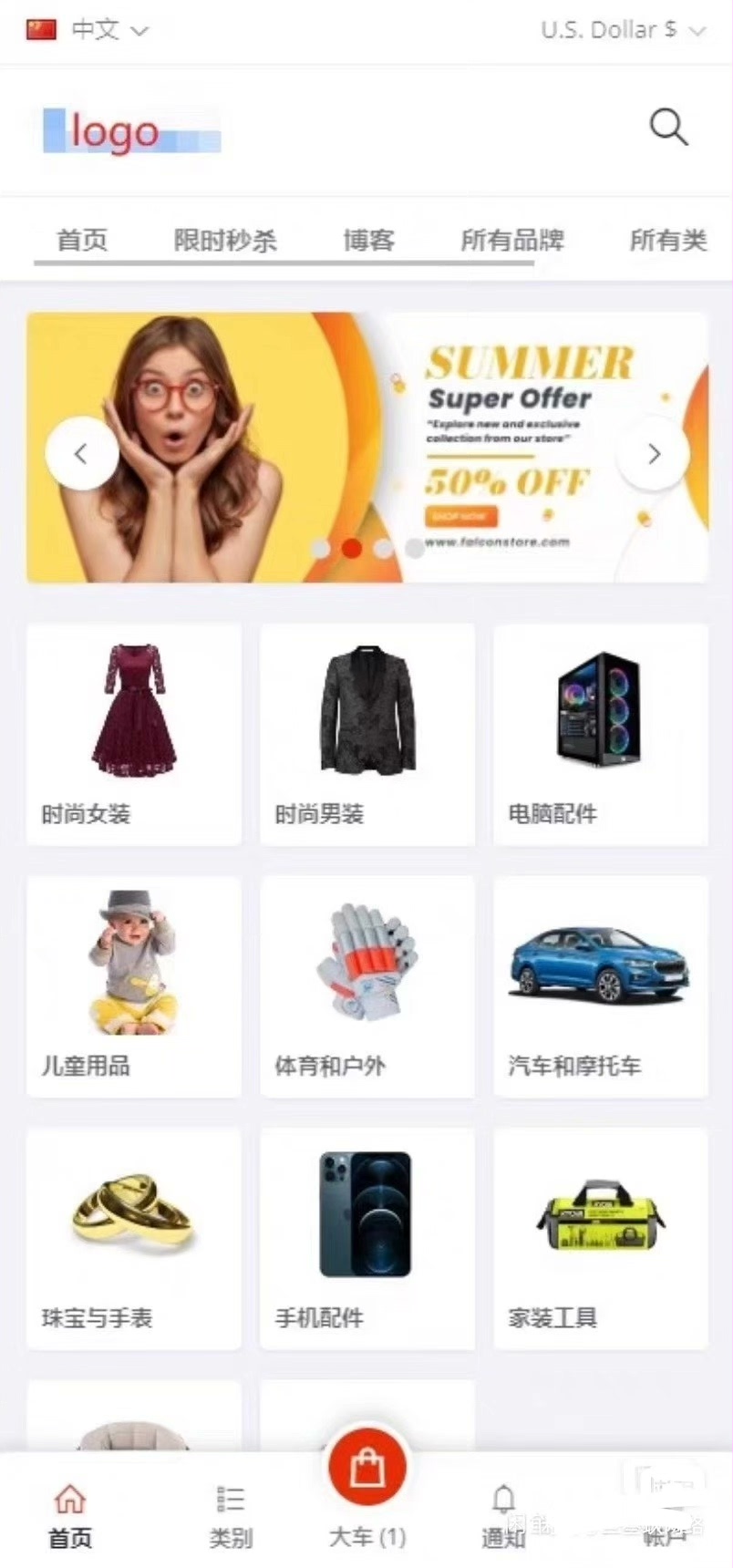
Task: Switch to the 博客 tab
Action: (x=368, y=240)
